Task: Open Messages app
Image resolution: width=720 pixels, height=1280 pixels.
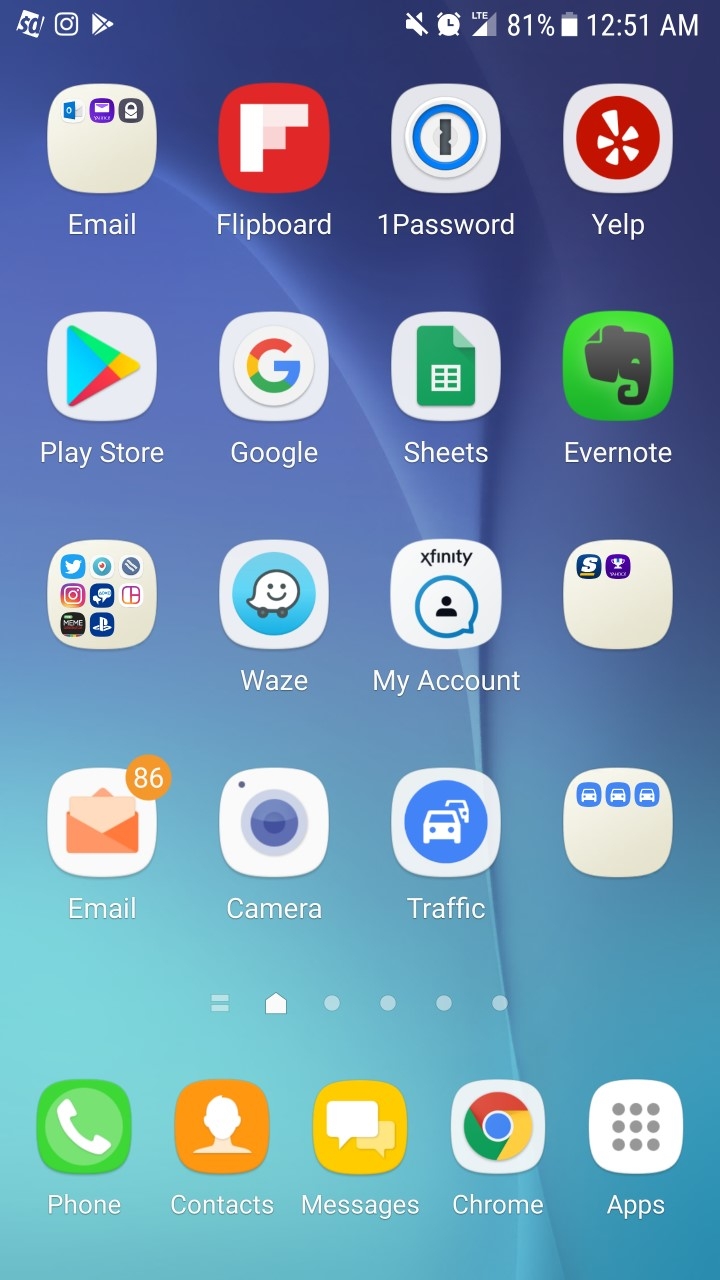Action: (360, 1127)
